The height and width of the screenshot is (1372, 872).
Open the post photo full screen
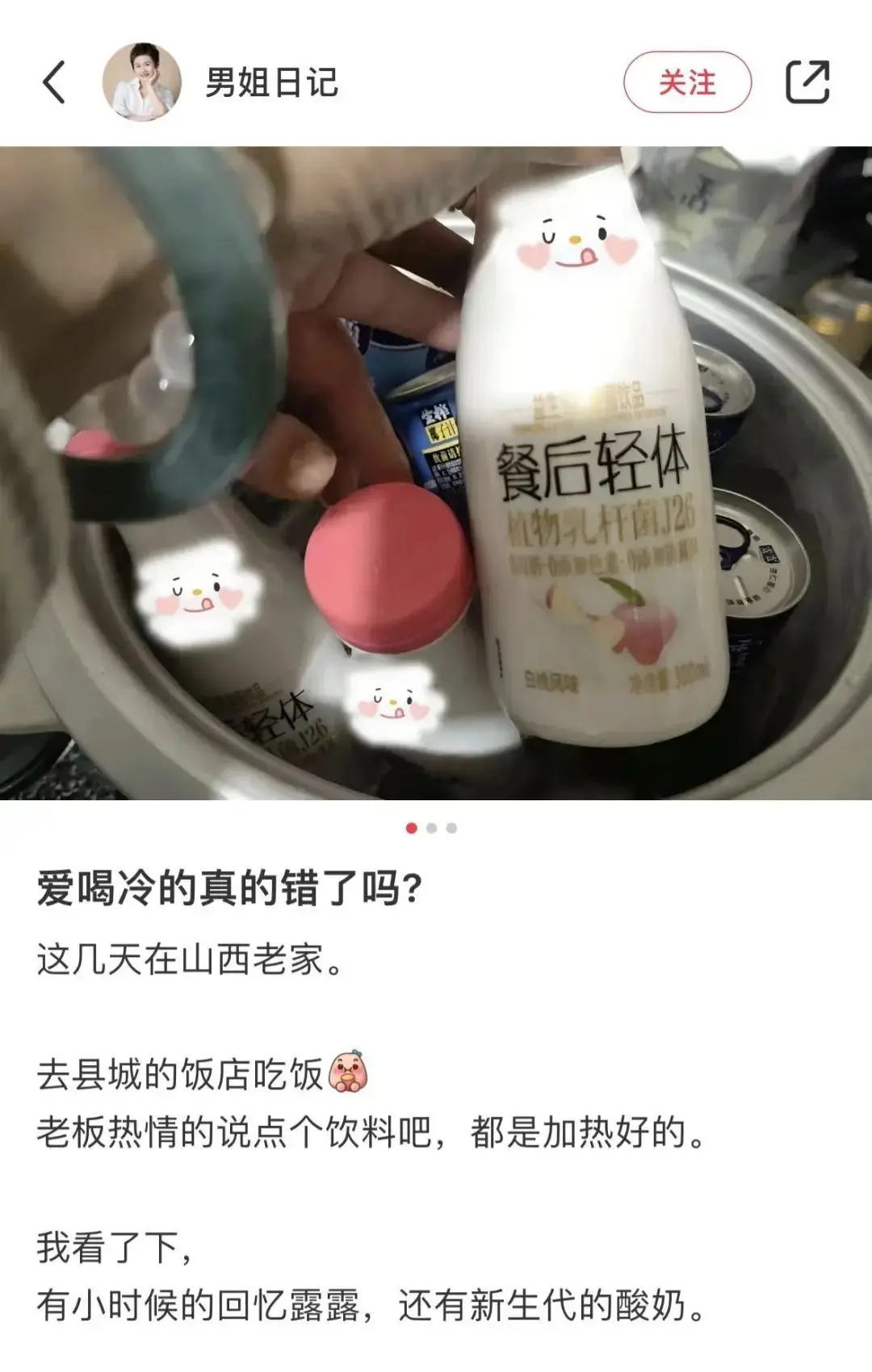[x=436, y=472]
